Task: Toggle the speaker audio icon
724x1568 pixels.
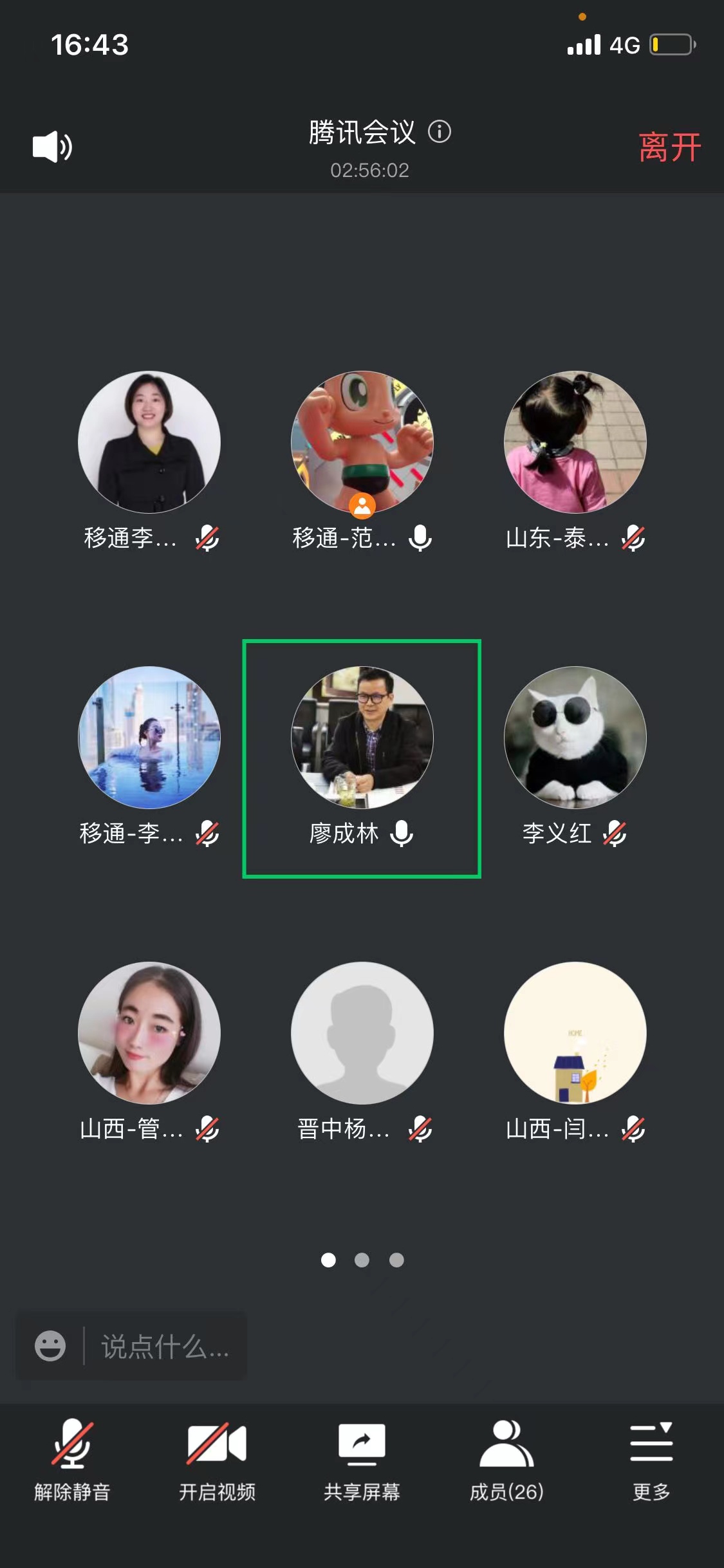Action: tap(52, 147)
